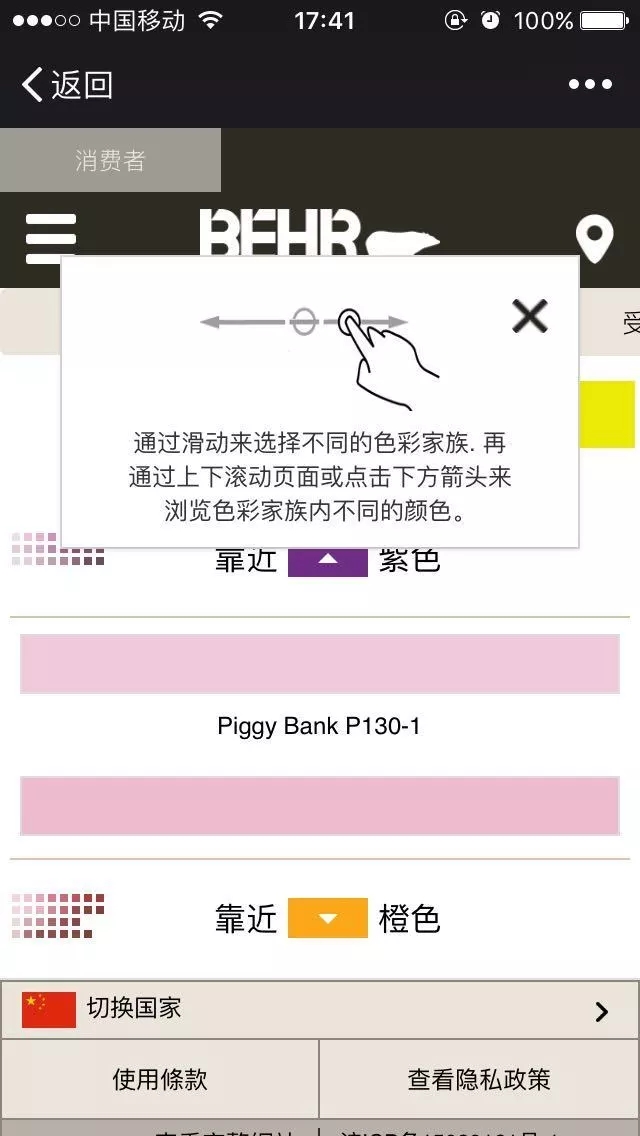
Task: Open the 切换国家 country switcher row
Action: 320,1010
